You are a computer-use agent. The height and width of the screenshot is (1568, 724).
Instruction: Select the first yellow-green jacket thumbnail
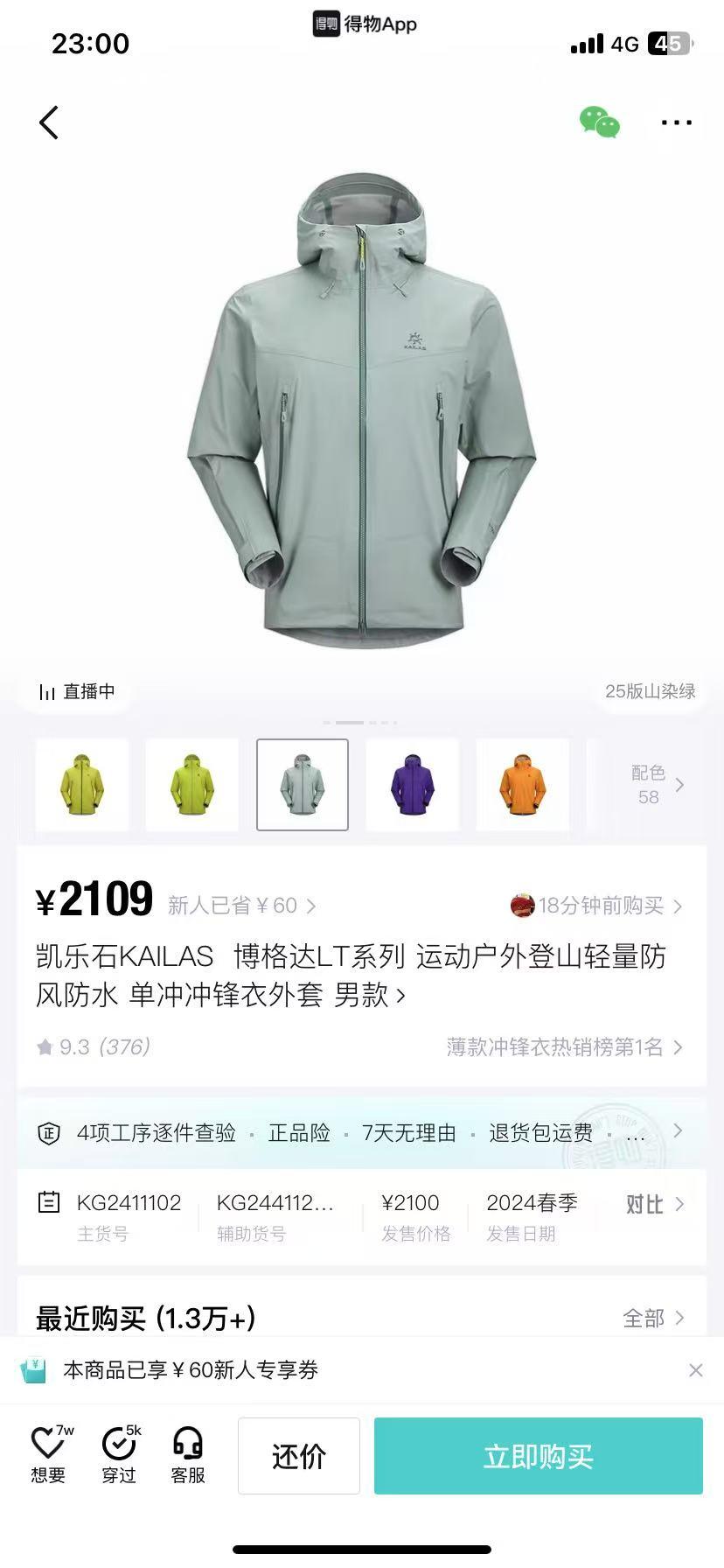coord(81,784)
